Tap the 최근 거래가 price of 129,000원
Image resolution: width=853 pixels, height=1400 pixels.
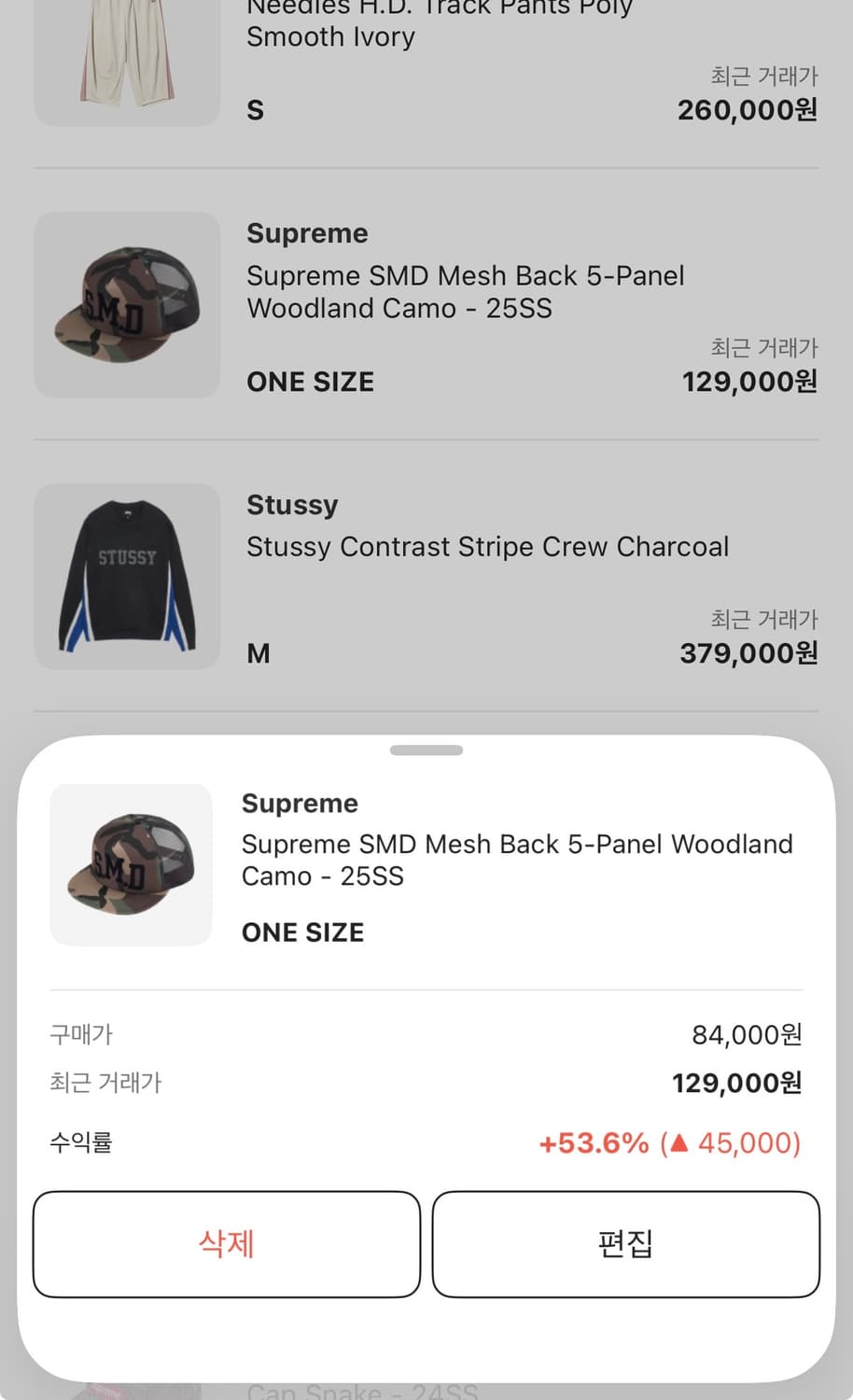coord(735,1083)
